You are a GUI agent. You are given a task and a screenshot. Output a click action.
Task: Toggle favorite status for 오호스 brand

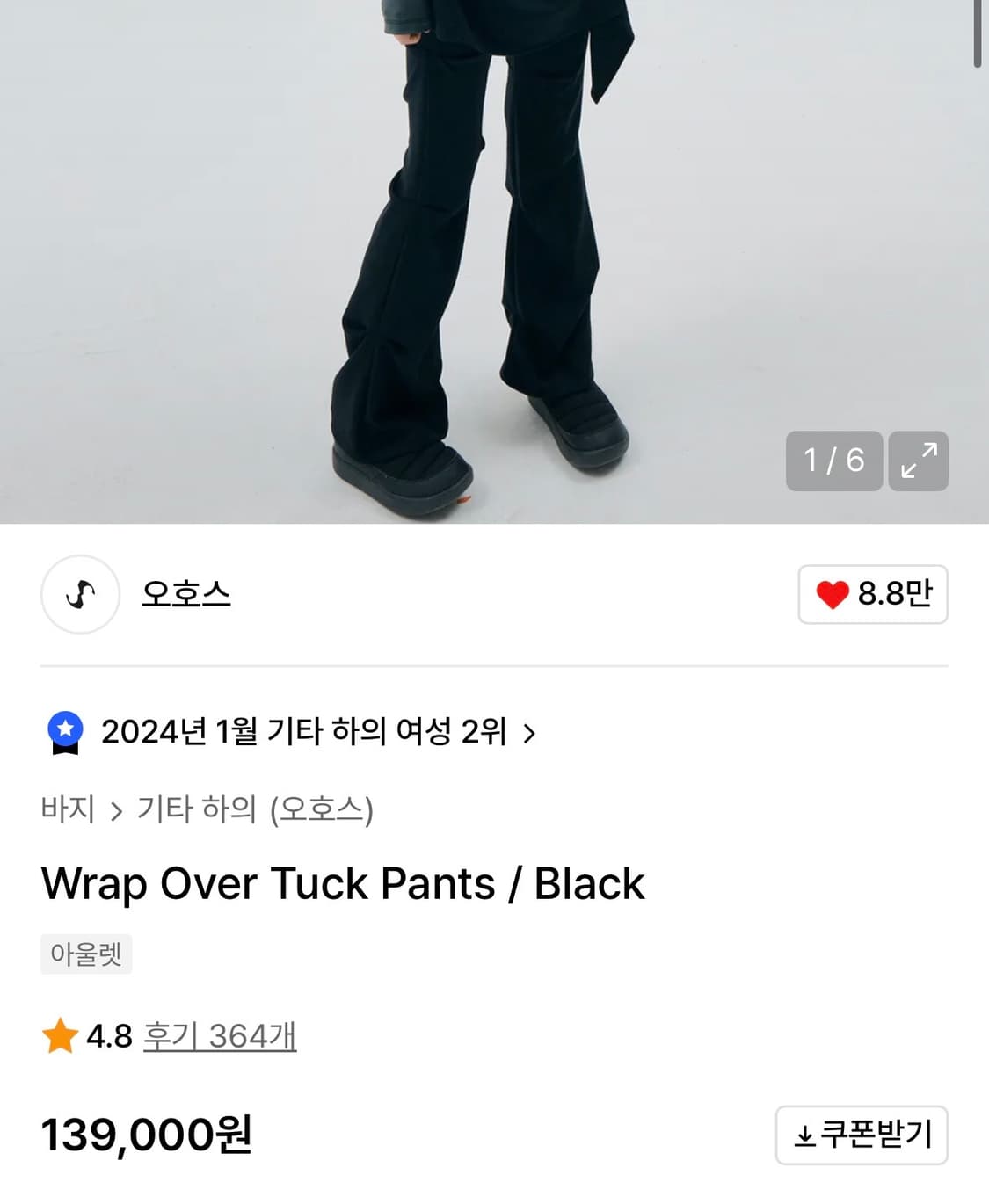[x=873, y=594]
